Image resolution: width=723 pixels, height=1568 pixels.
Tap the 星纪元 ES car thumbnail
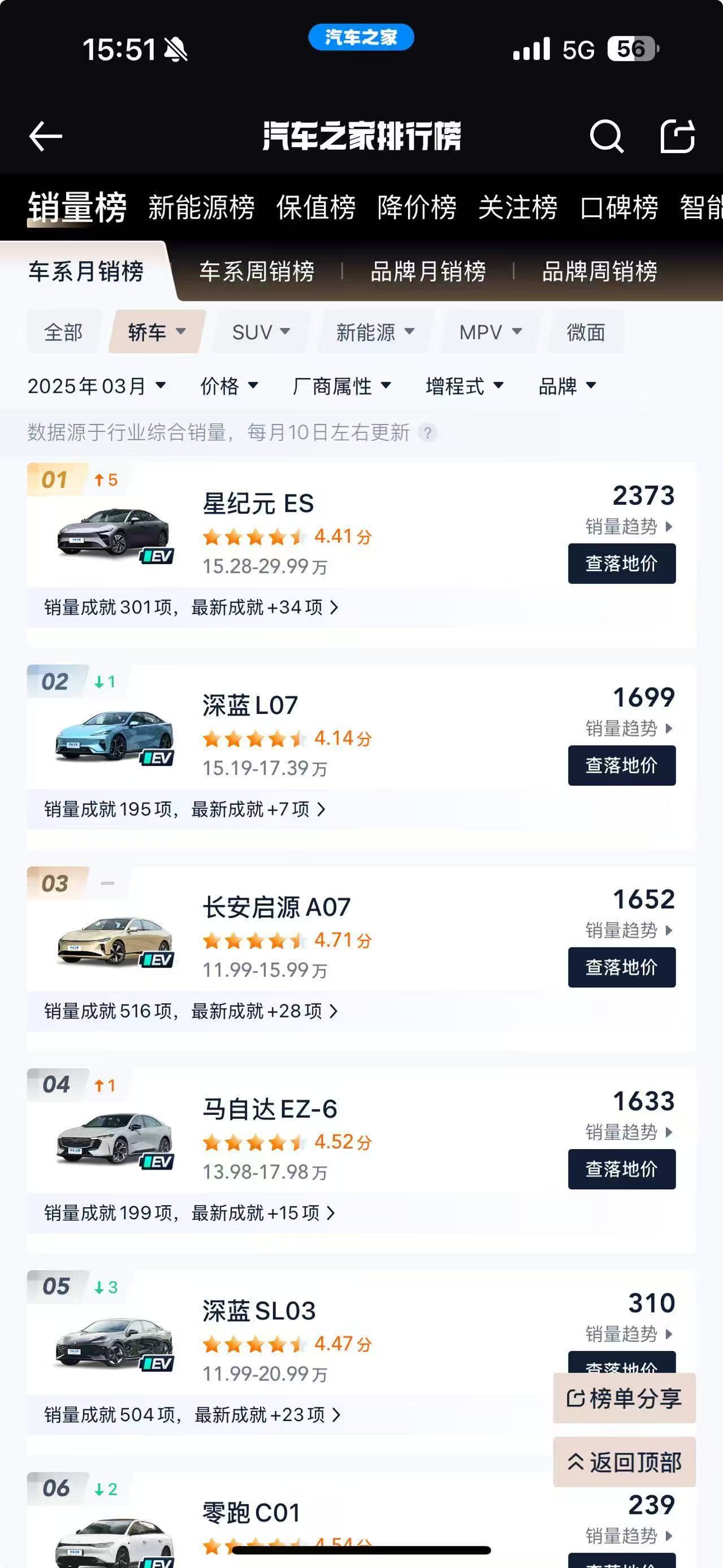pyautogui.click(x=111, y=532)
